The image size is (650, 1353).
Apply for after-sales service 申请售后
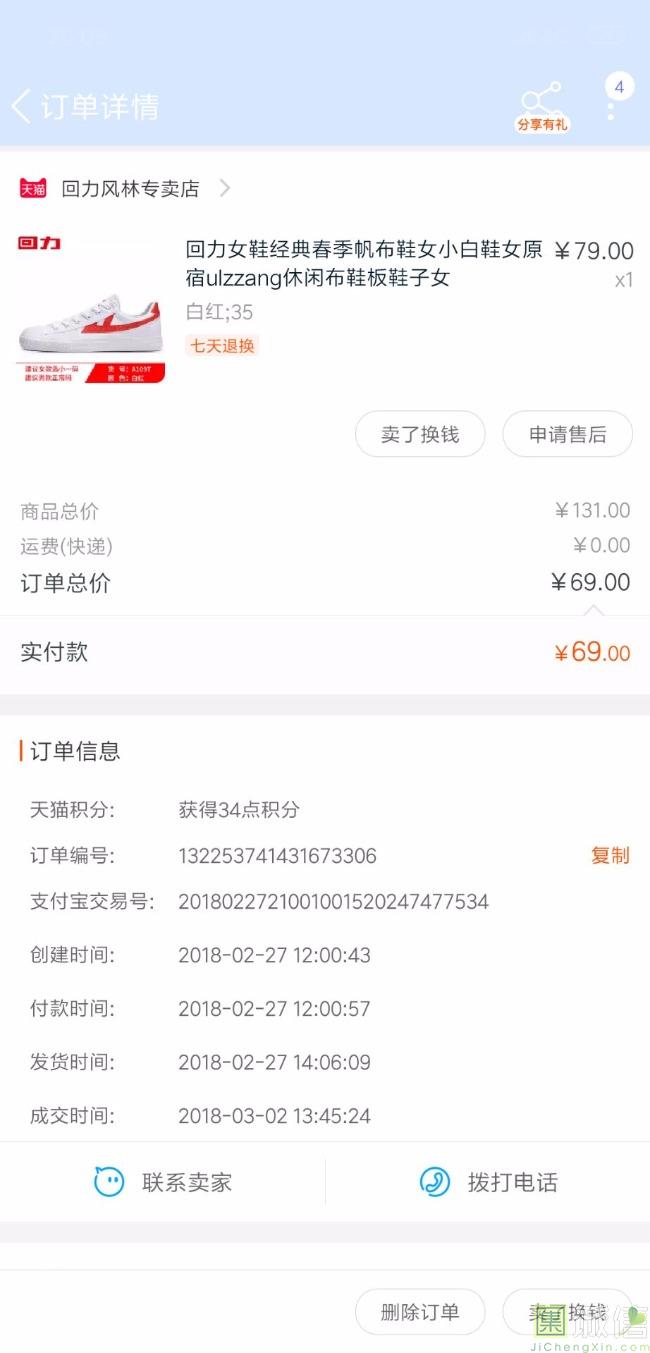(x=567, y=434)
